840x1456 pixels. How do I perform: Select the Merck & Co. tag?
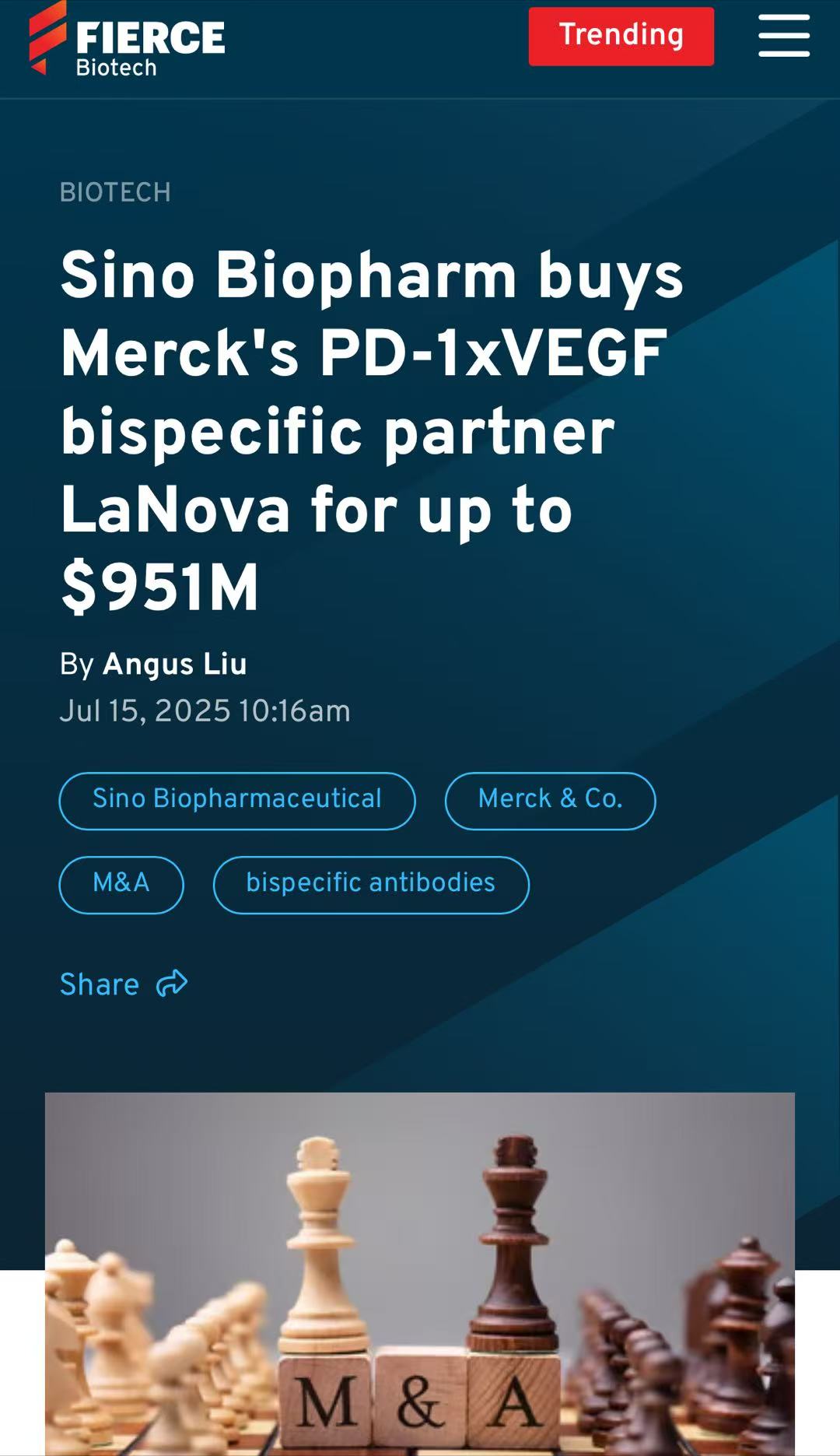pyautogui.click(x=550, y=800)
